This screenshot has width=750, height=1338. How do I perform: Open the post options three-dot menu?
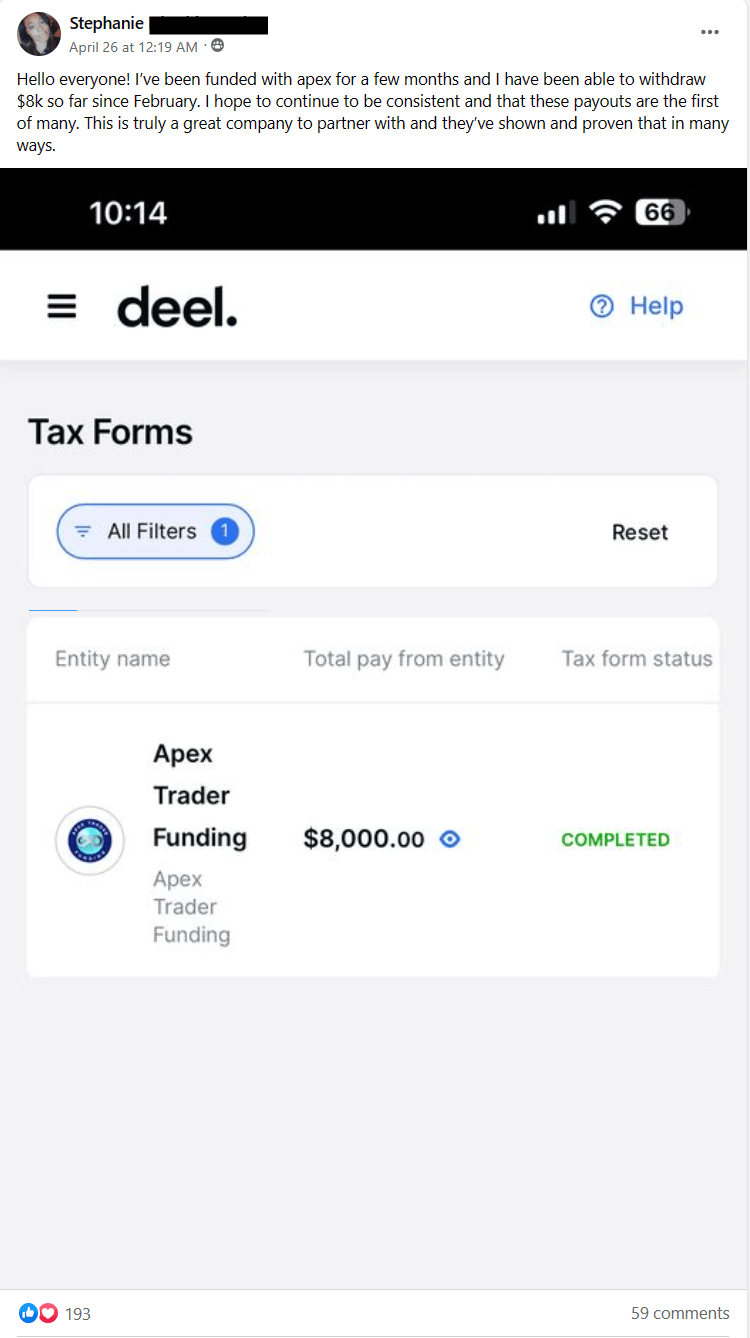(x=710, y=32)
